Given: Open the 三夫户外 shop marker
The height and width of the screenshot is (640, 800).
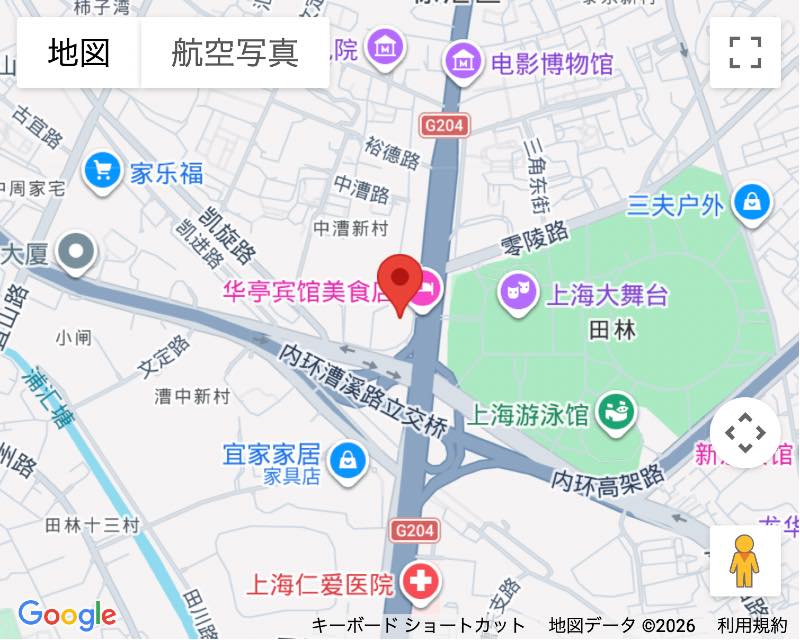Looking at the screenshot, I should (x=751, y=203).
